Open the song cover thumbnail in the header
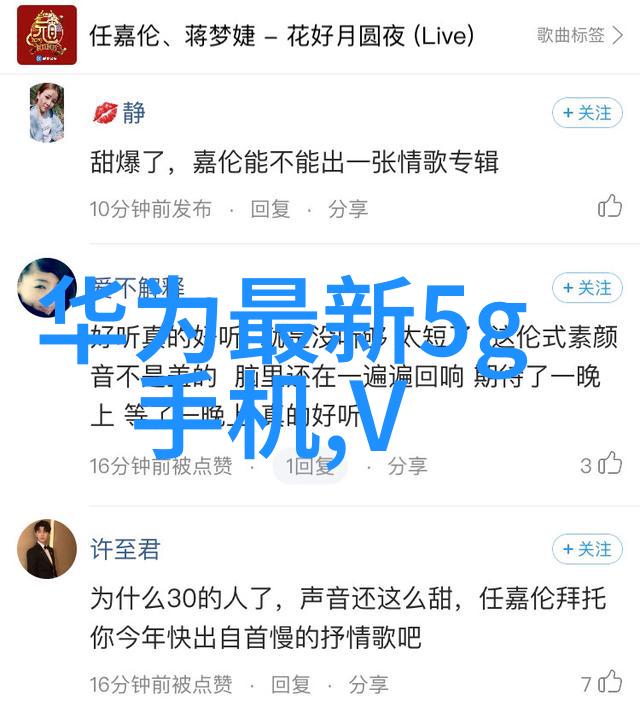The width and height of the screenshot is (640, 713). pos(47,35)
